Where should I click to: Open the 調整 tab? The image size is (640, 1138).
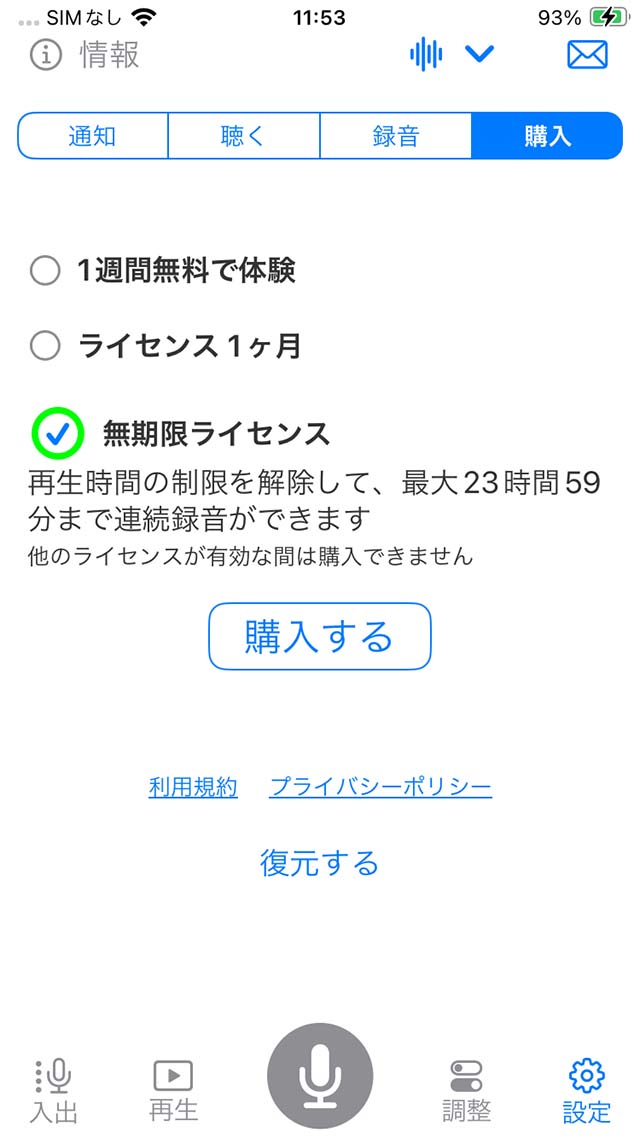tap(467, 1091)
